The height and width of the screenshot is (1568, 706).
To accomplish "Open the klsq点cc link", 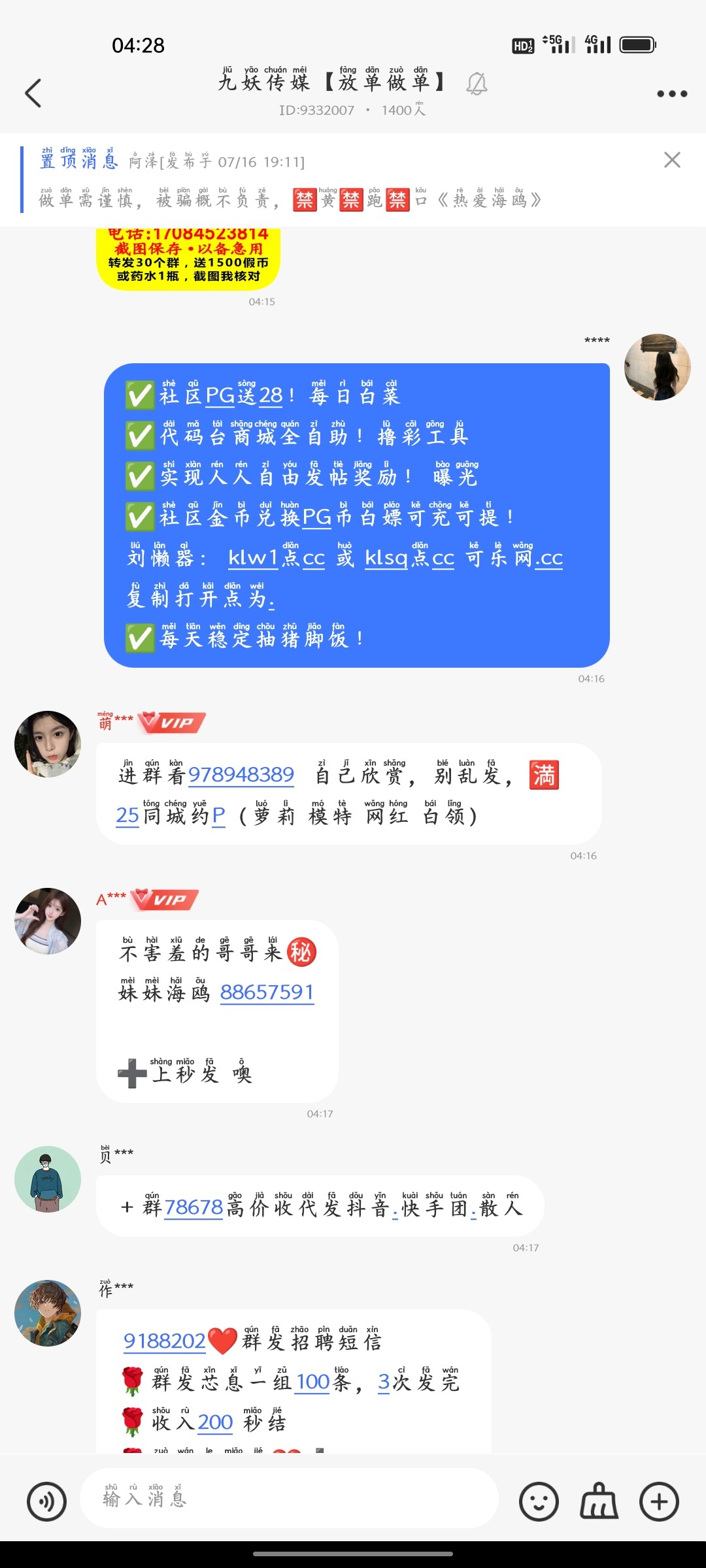I will 409,559.
